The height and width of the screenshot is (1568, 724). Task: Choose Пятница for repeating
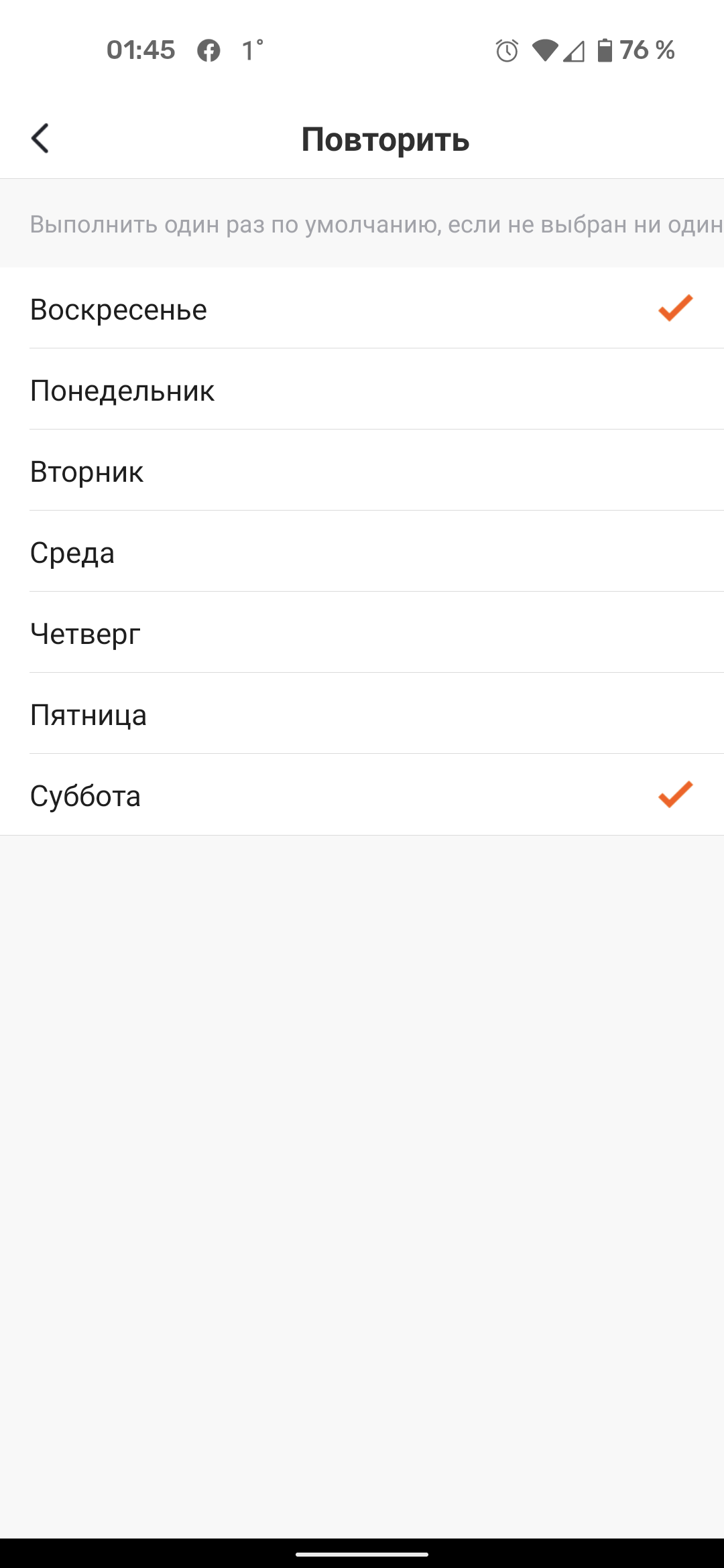click(x=362, y=714)
